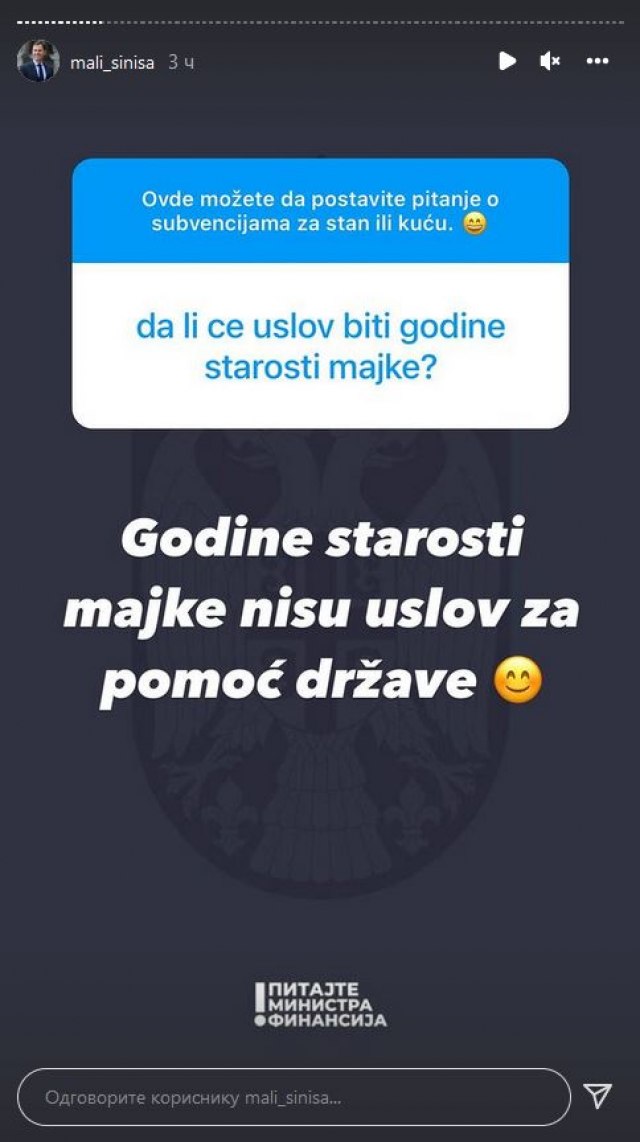Open the story overflow menu
Image resolution: width=640 pixels, height=1142 pixels.
pyautogui.click(x=597, y=61)
